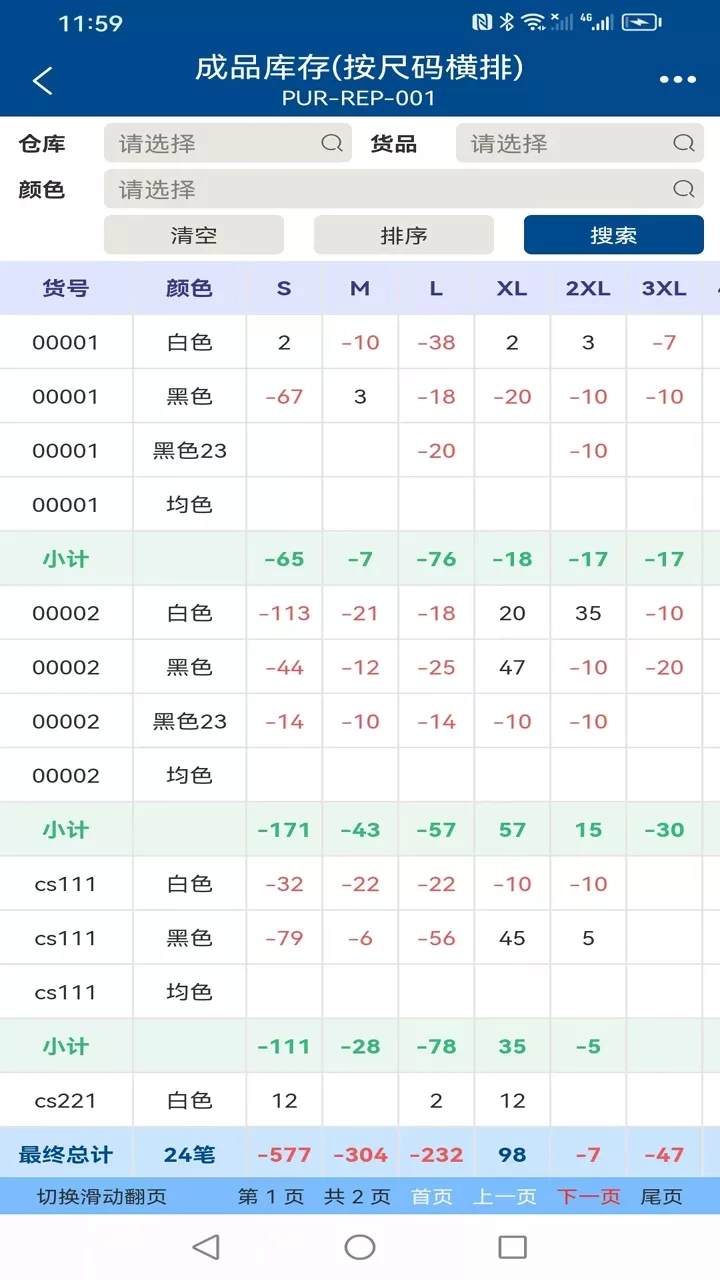Go to 上一页 previous page

click(505, 1197)
